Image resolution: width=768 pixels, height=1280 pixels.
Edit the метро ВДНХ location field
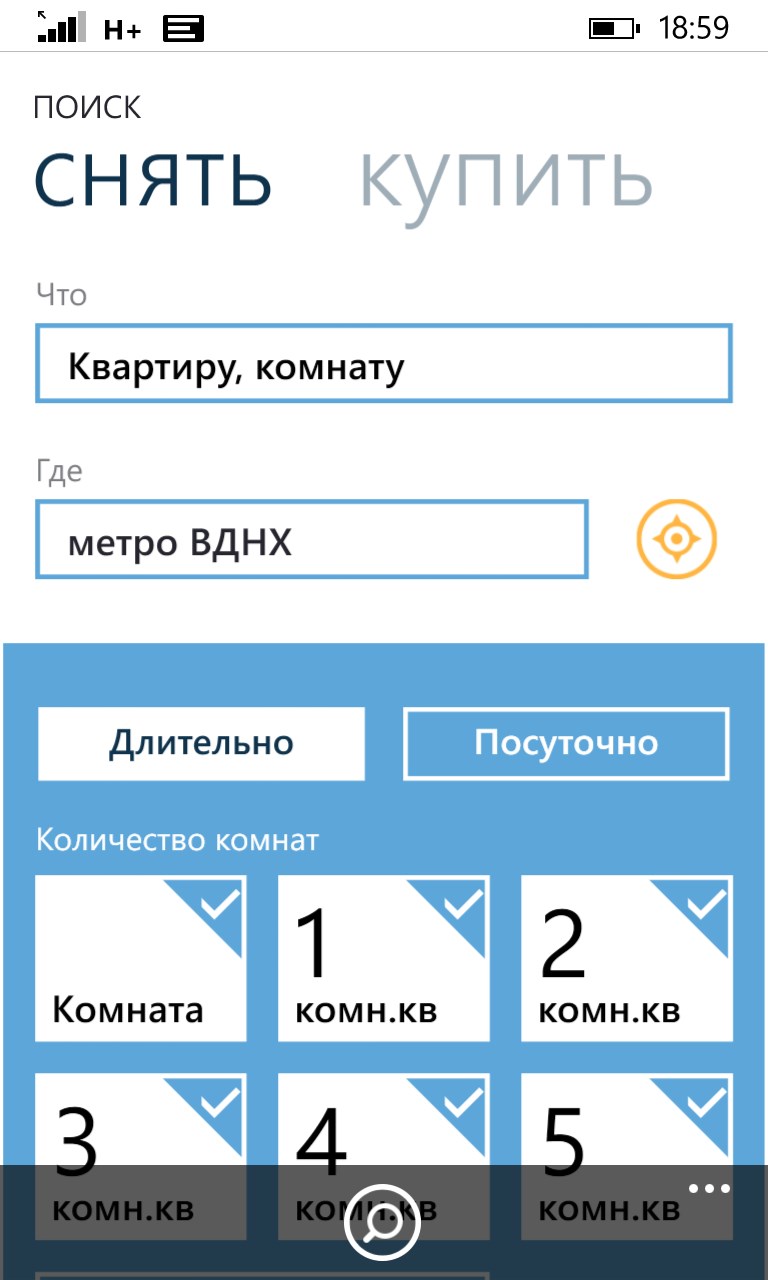tap(311, 541)
